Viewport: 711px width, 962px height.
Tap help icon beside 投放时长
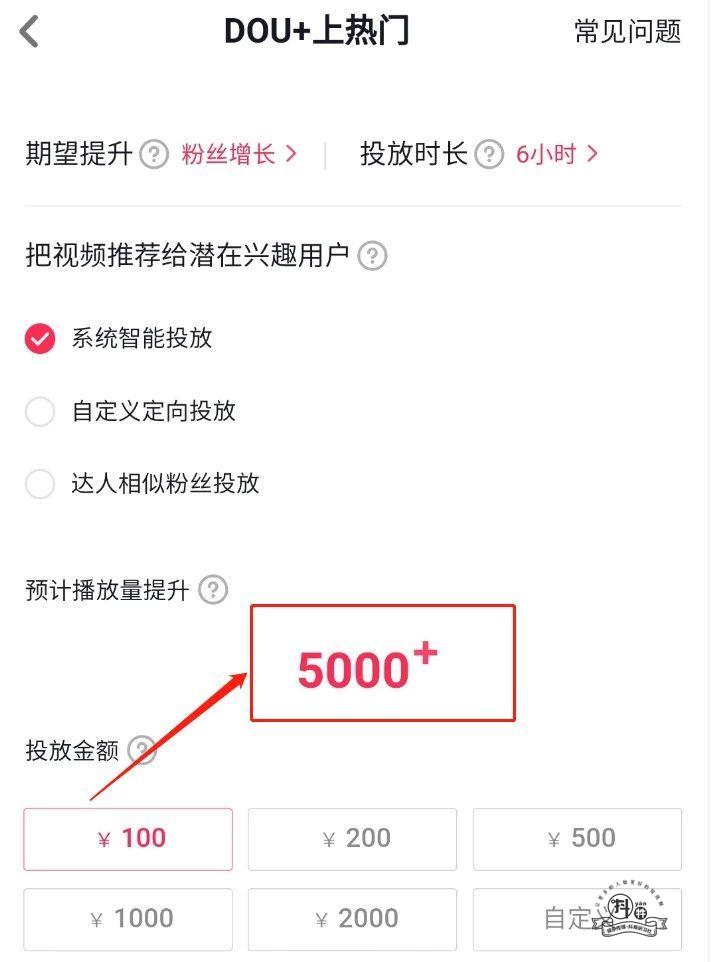coord(488,155)
